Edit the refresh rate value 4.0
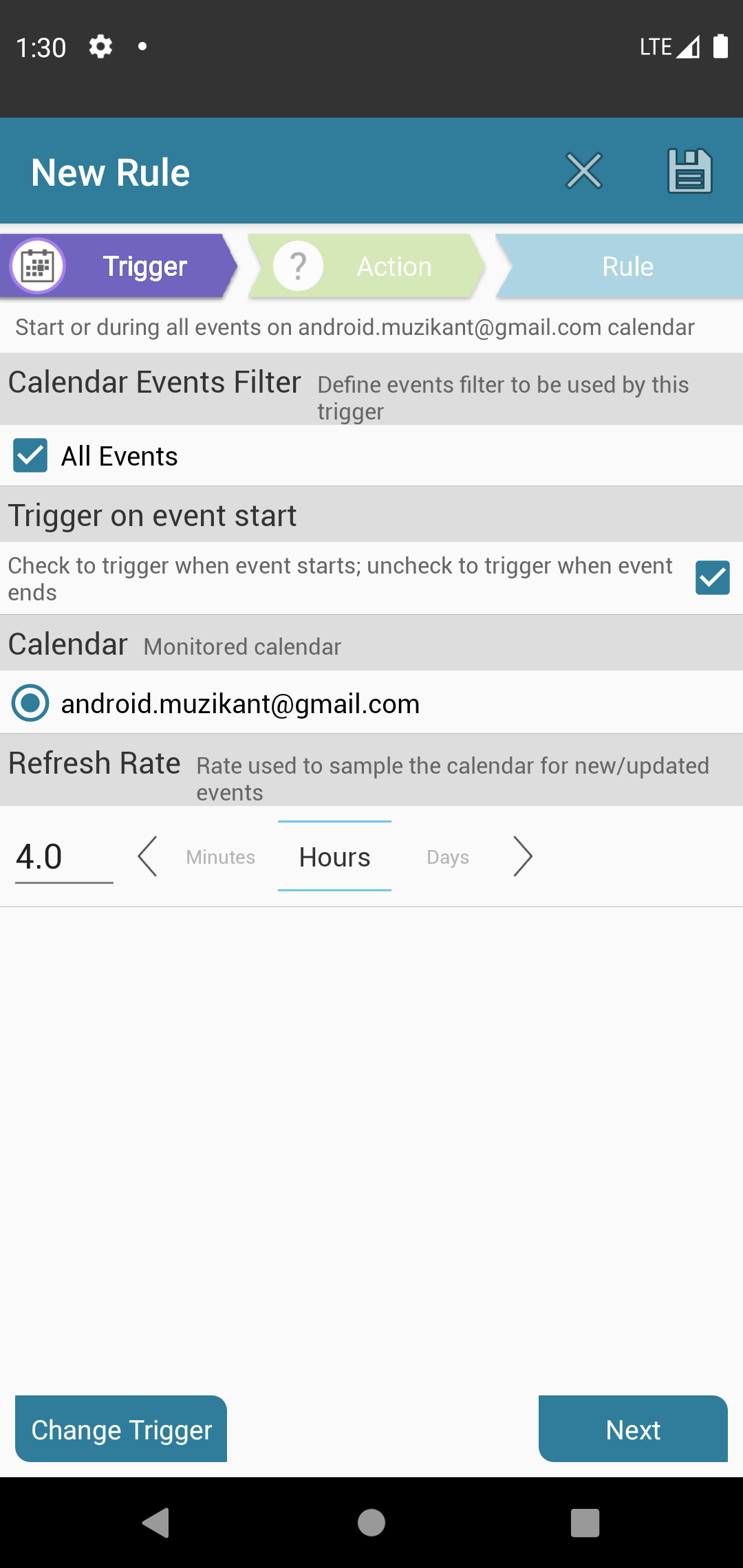The image size is (743, 1568). pyautogui.click(x=64, y=857)
